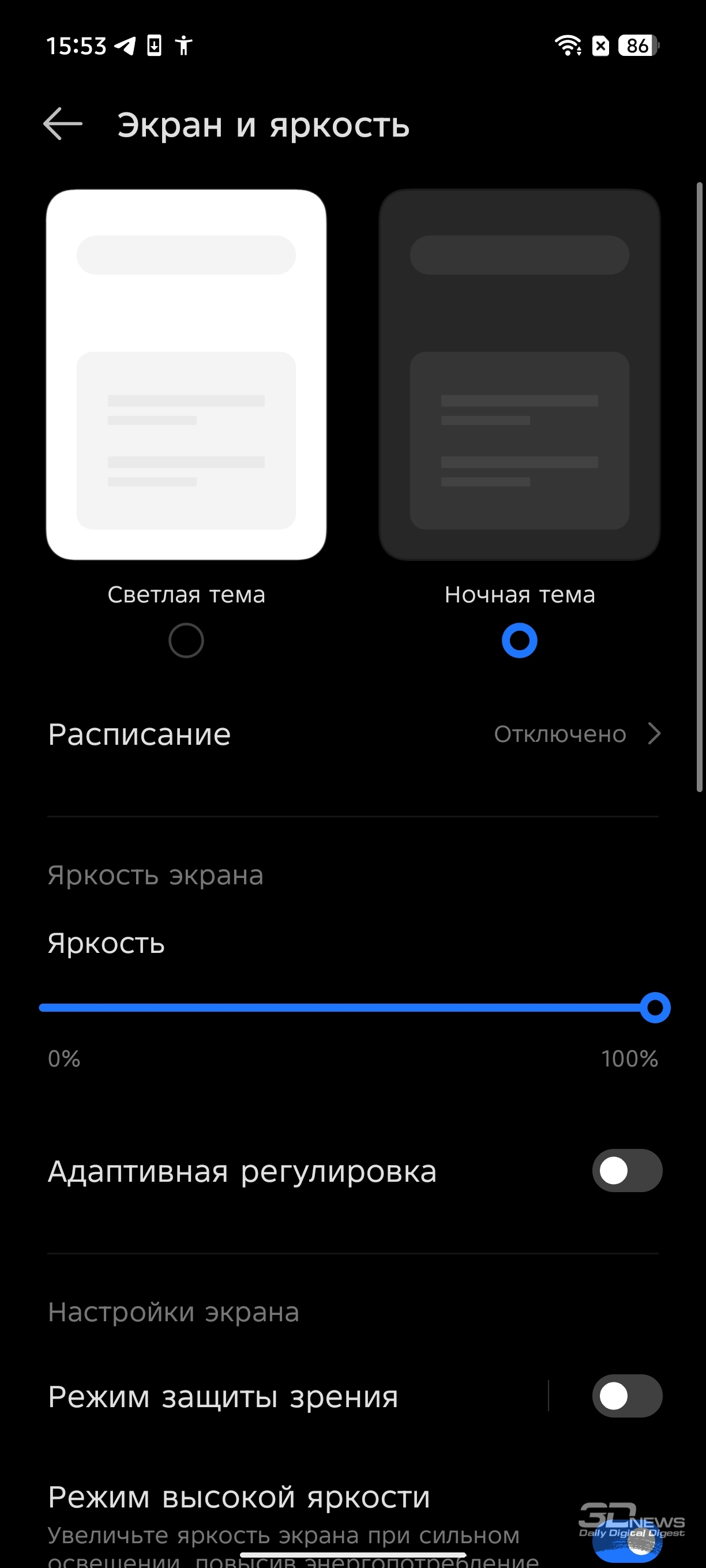
Task: Choose the Светлая тема radio button
Action: (186, 640)
